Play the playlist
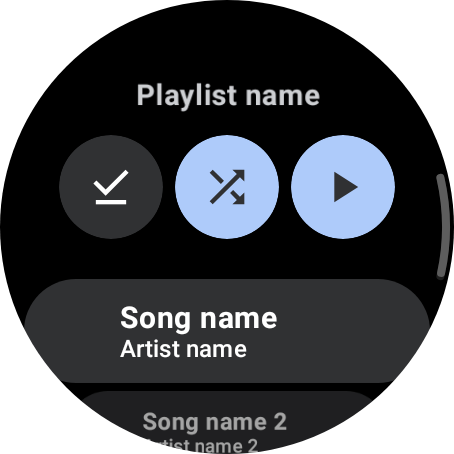This screenshot has height=454, width=454. [343, 187]
